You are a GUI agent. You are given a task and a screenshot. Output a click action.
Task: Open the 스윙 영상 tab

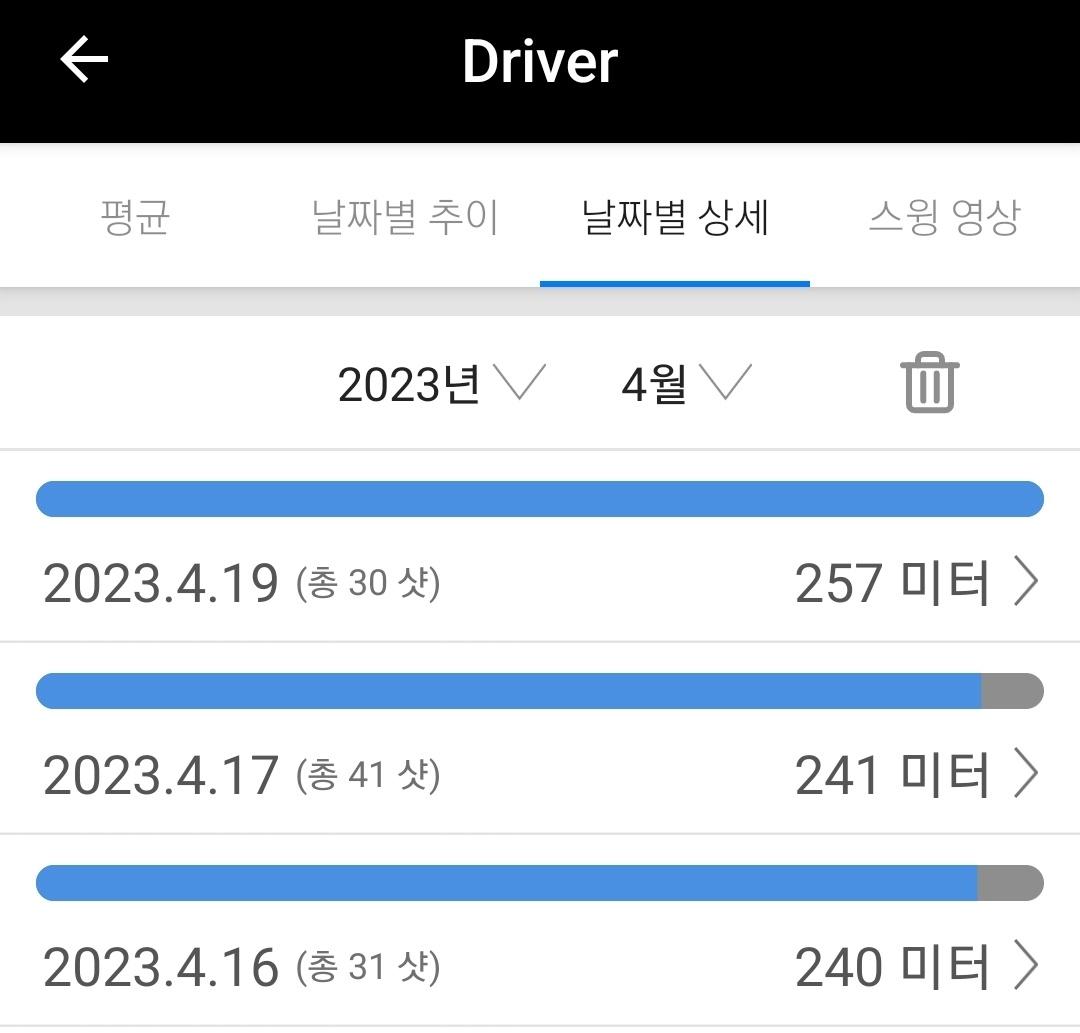pos(944,218)
